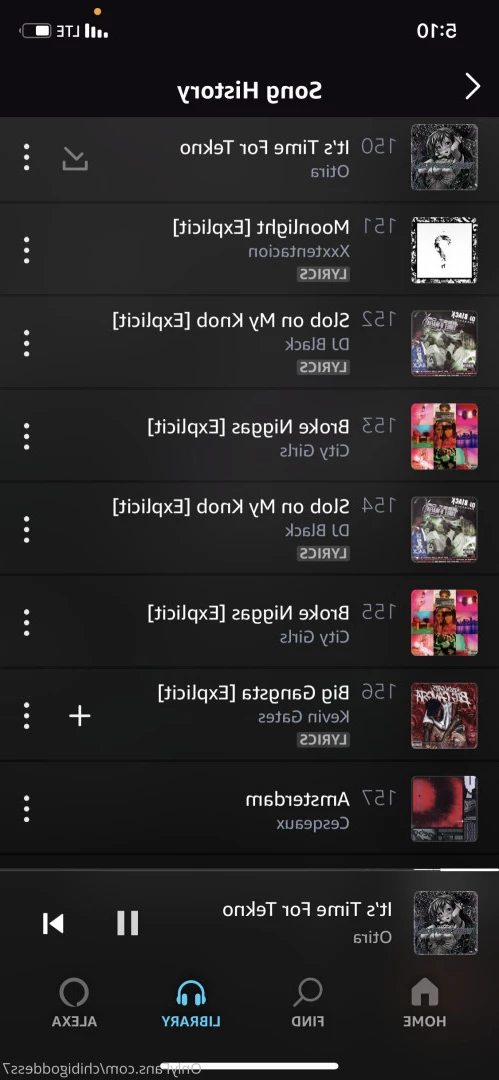Open the Alexa tab
The image size is (499, 1080).
(74, 1003)
